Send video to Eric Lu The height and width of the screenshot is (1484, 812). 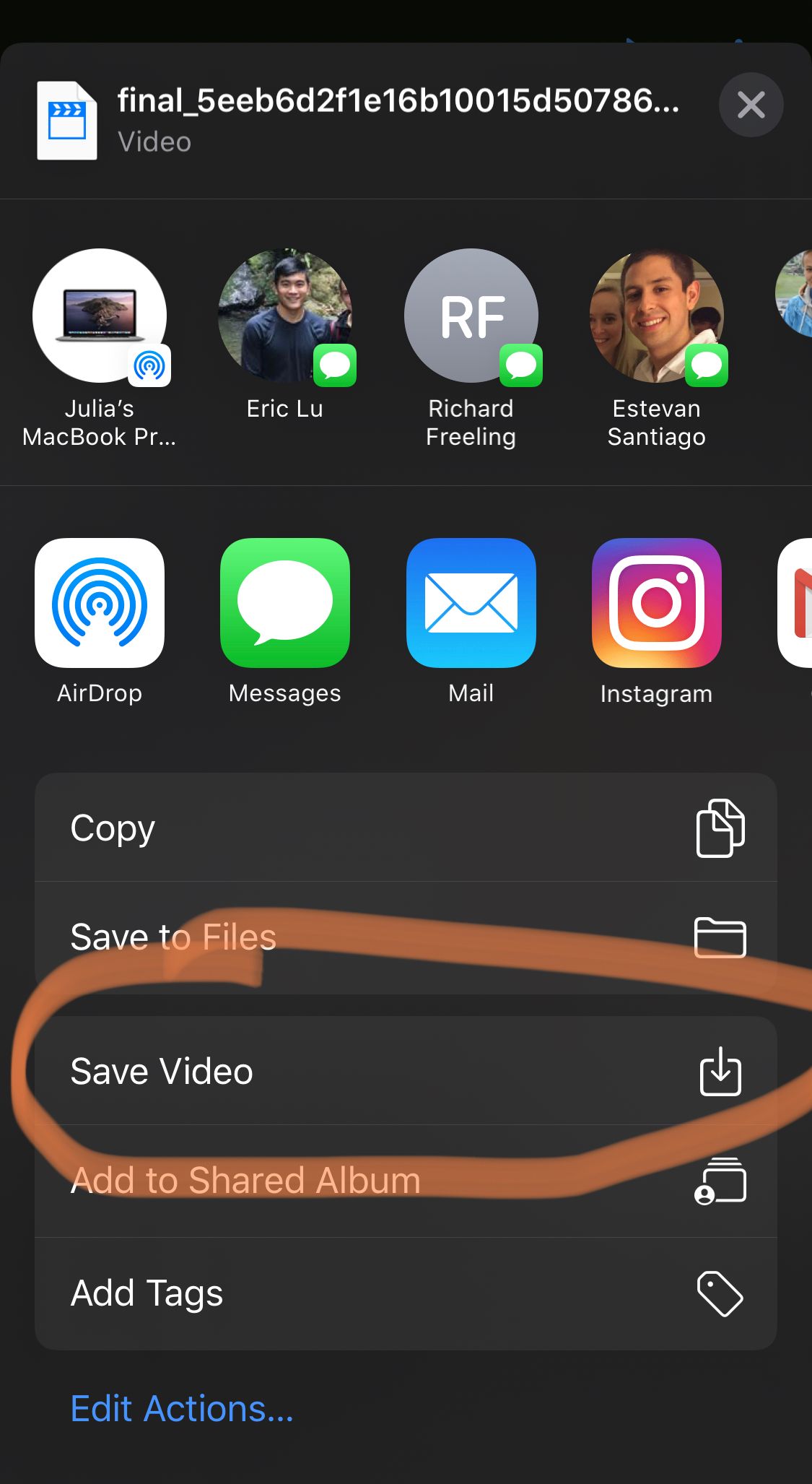pyautogui.click(x=285, y=316)
